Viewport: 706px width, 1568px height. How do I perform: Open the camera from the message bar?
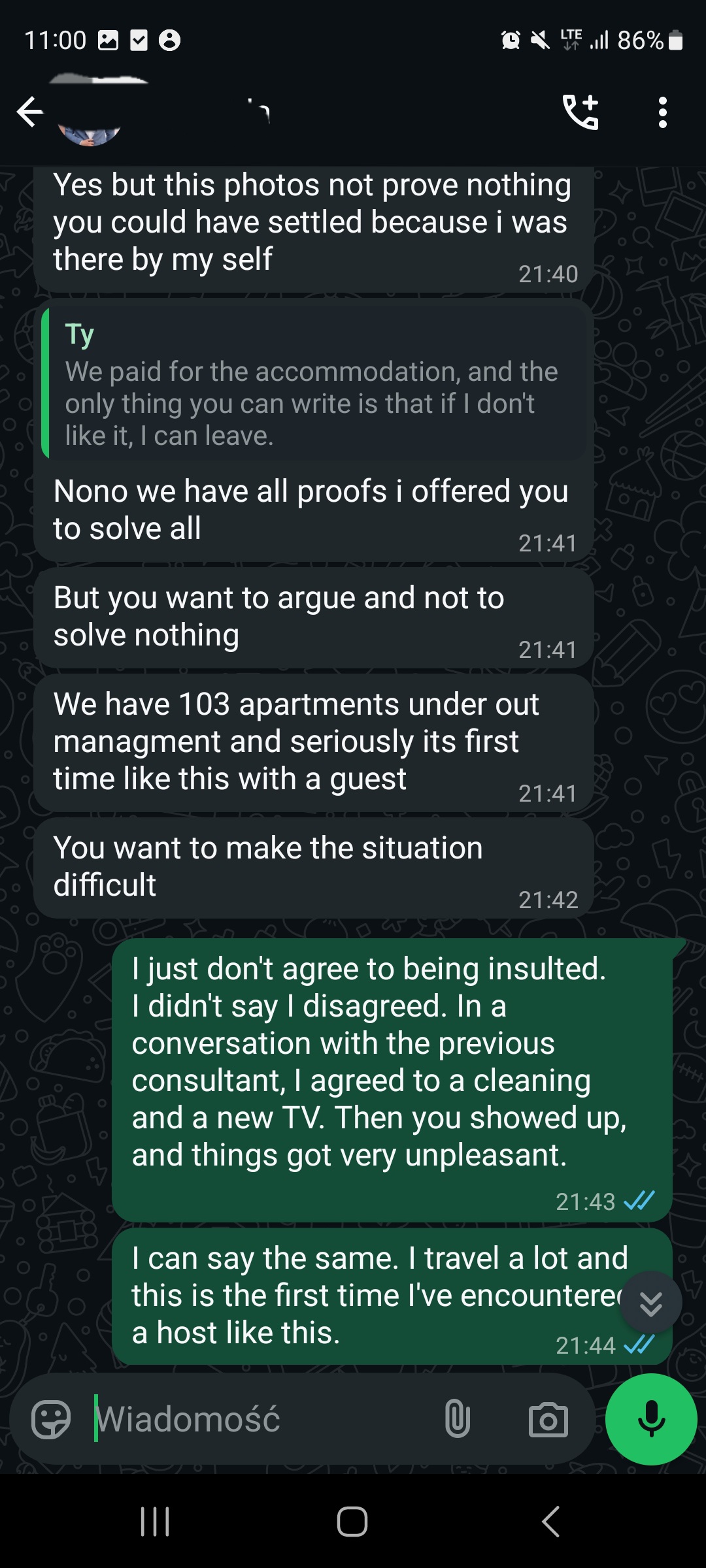548,1419
